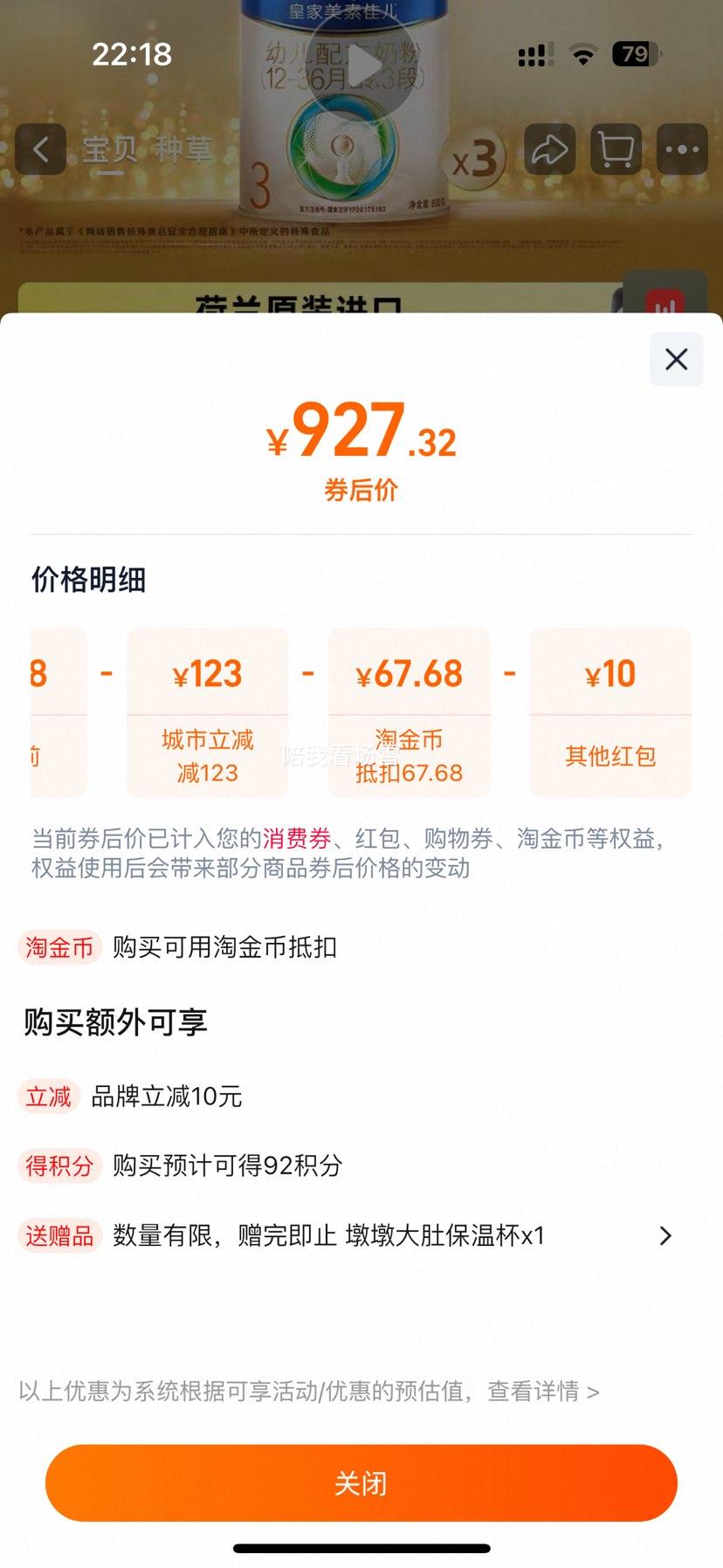The height and width of the screenshot is (1568, 723).
Task: Switch to the 宝贝 tab
Action: (x=109, y=150)
